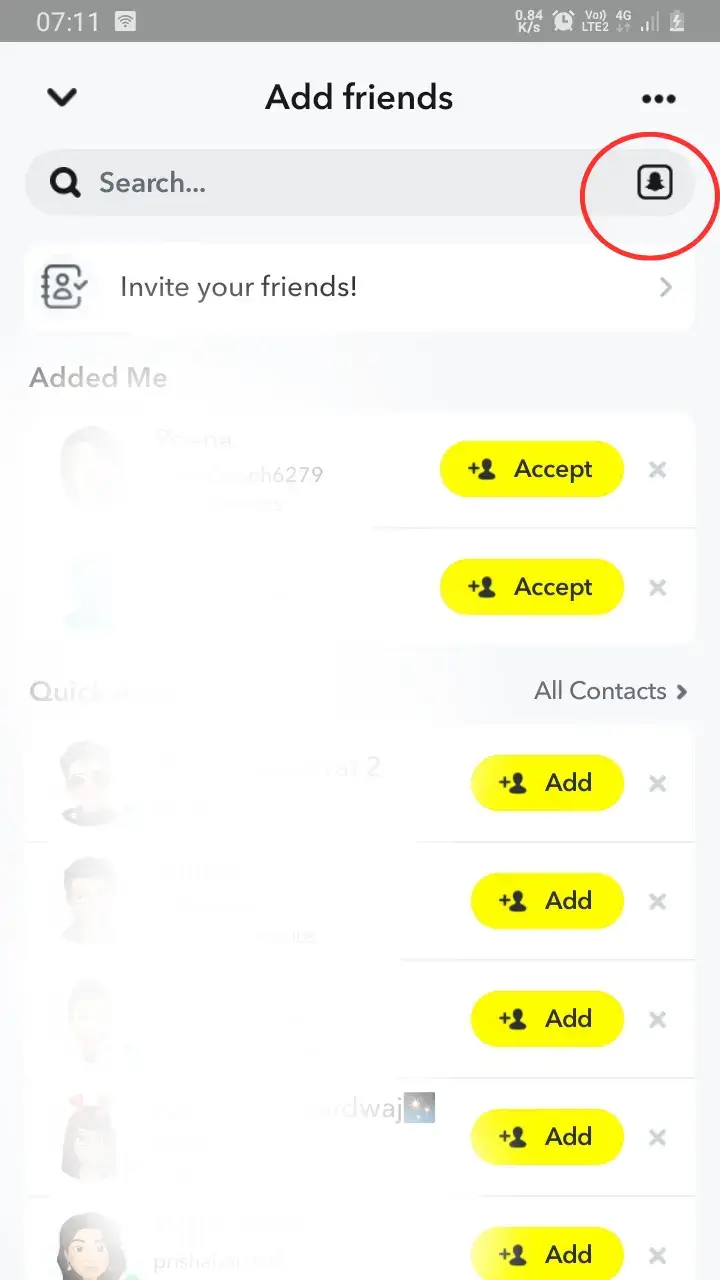Viewport: 720px width, 1280px height.
Task: Expand All Contacts with its chevron
Action: point(683,691)
